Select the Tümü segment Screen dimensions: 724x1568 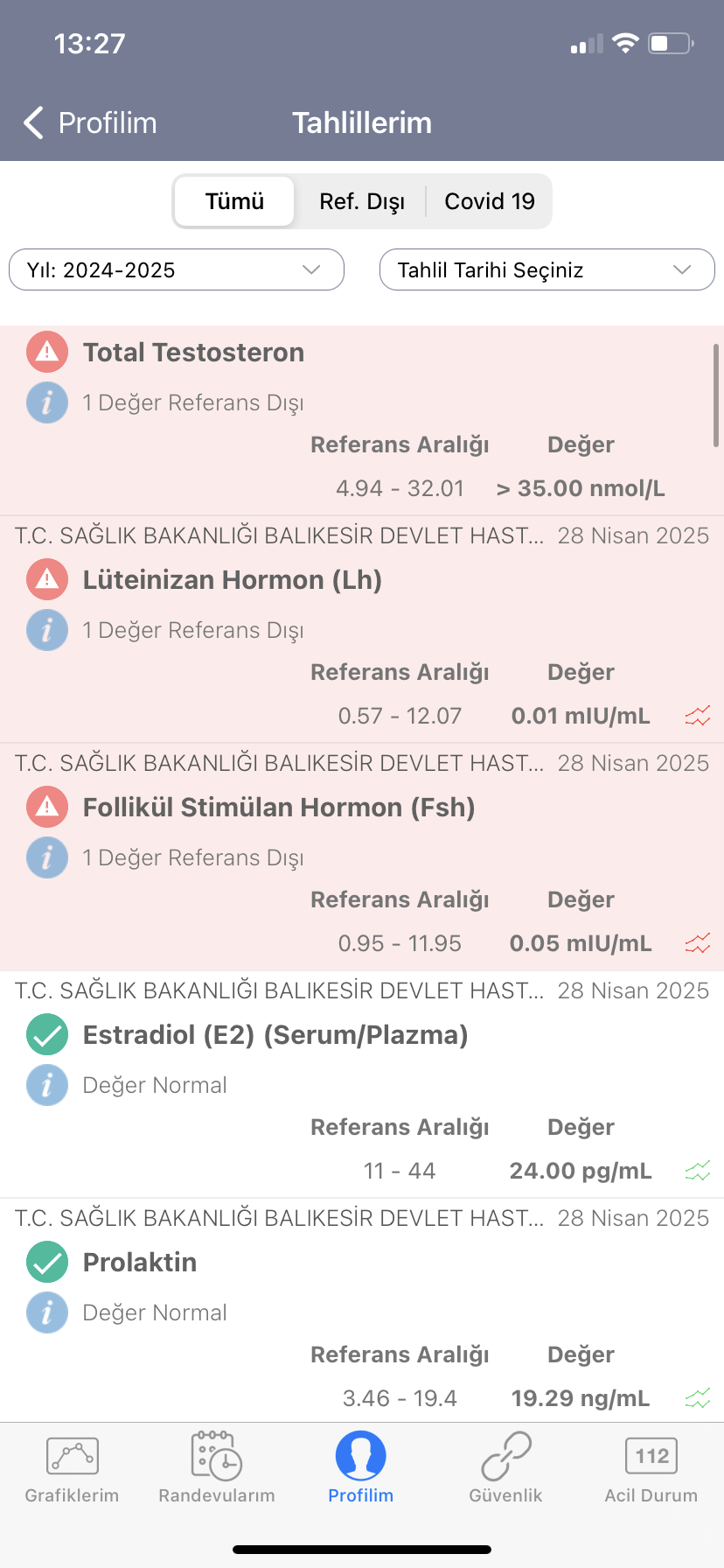(234, 201)
